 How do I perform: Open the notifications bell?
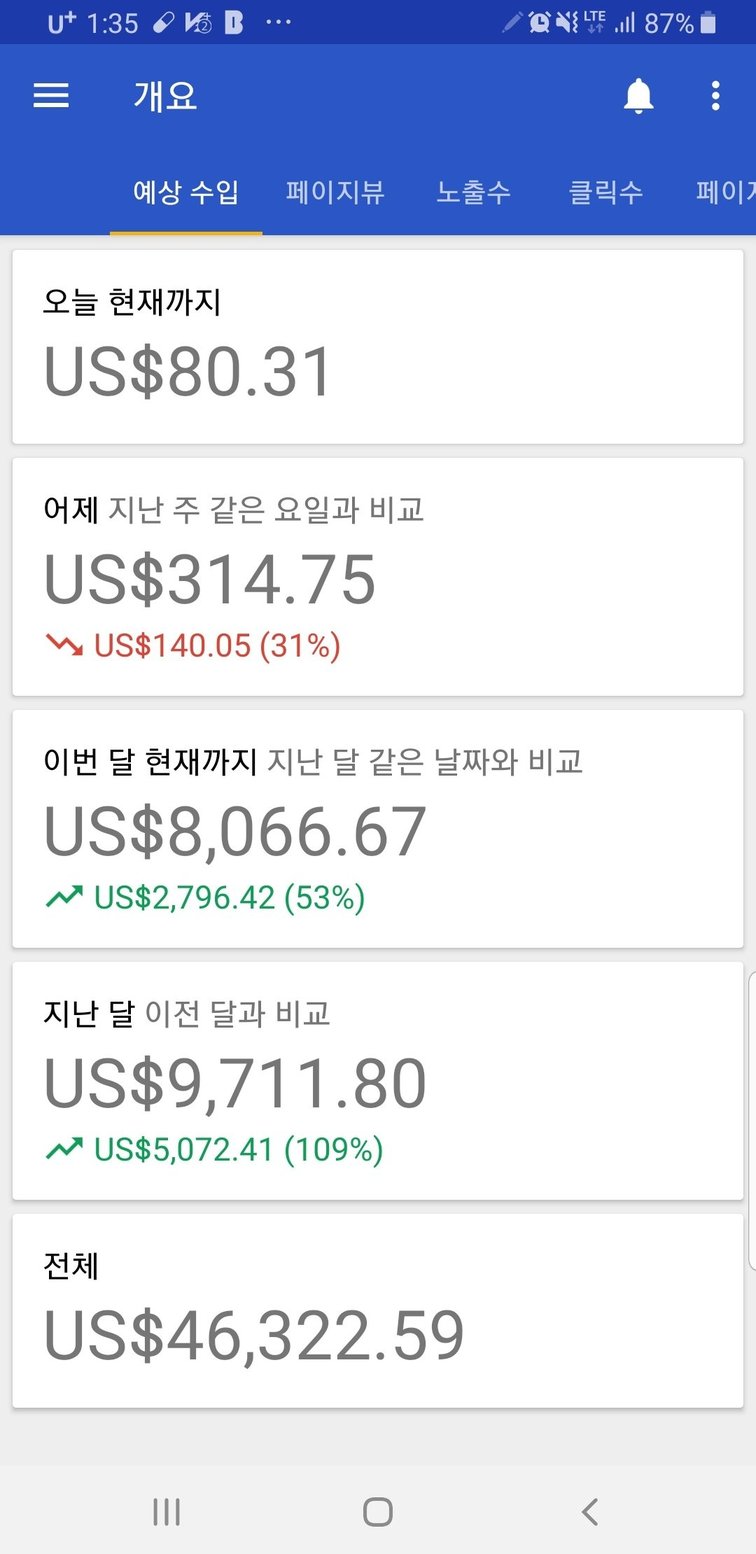[x=638, y=96]
